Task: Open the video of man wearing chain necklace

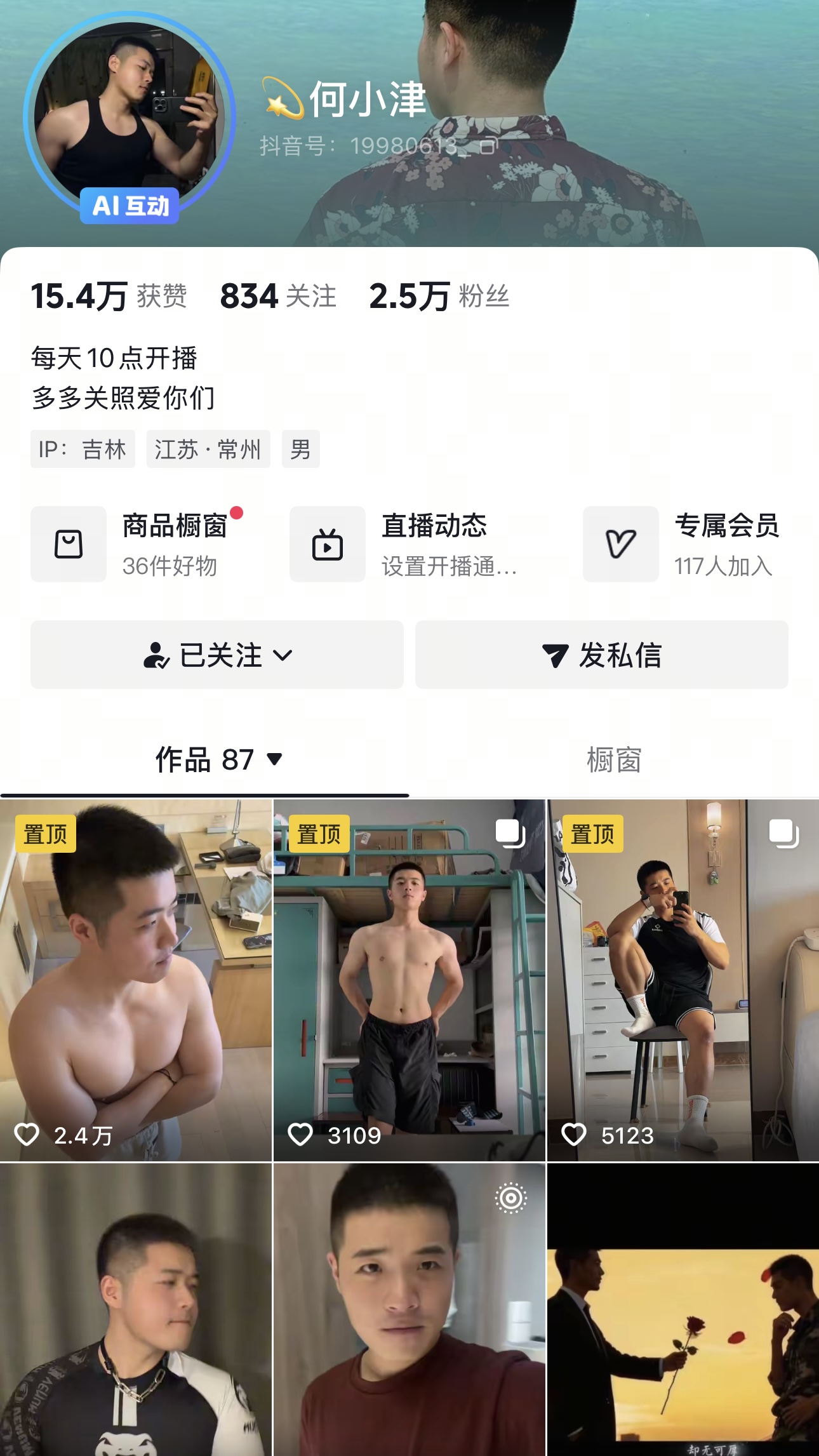Action: 136,1309
